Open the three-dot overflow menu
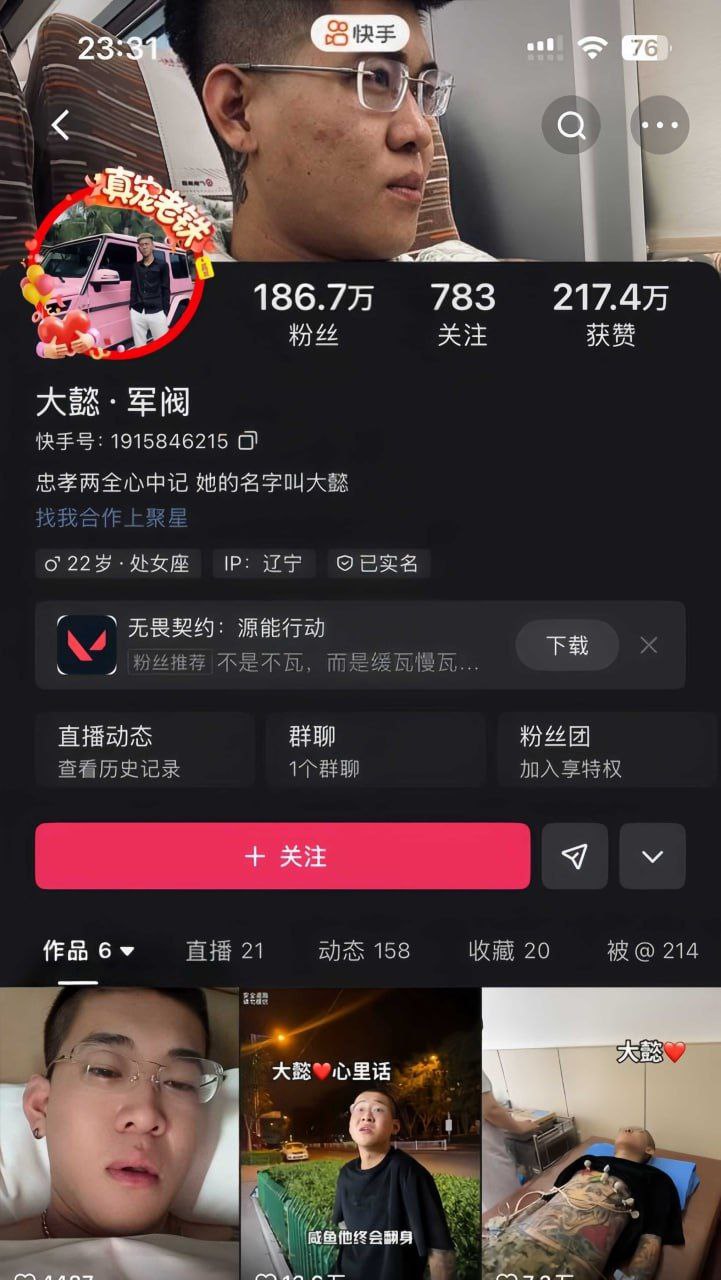The image size is (721, 1280). click(659, 125)
